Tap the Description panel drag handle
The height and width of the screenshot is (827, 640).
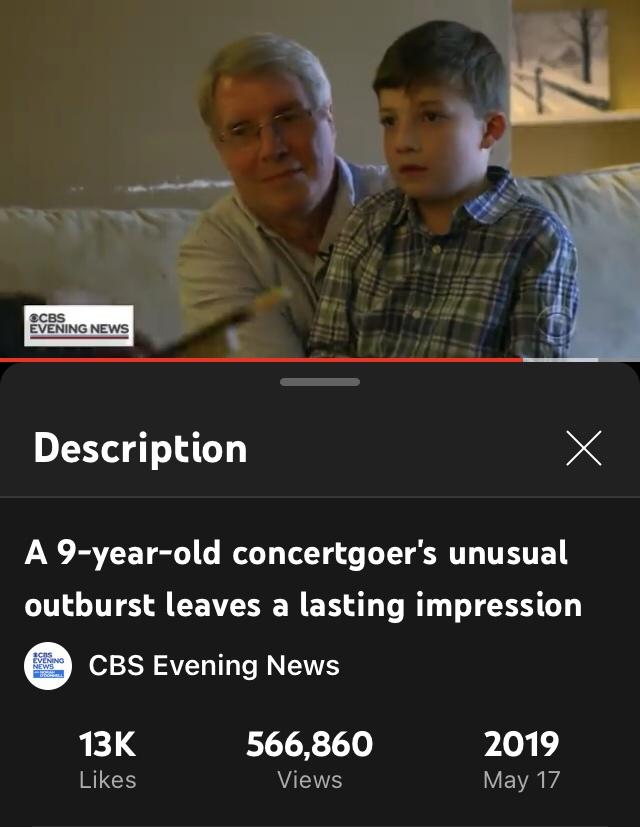tap(320, 381)
